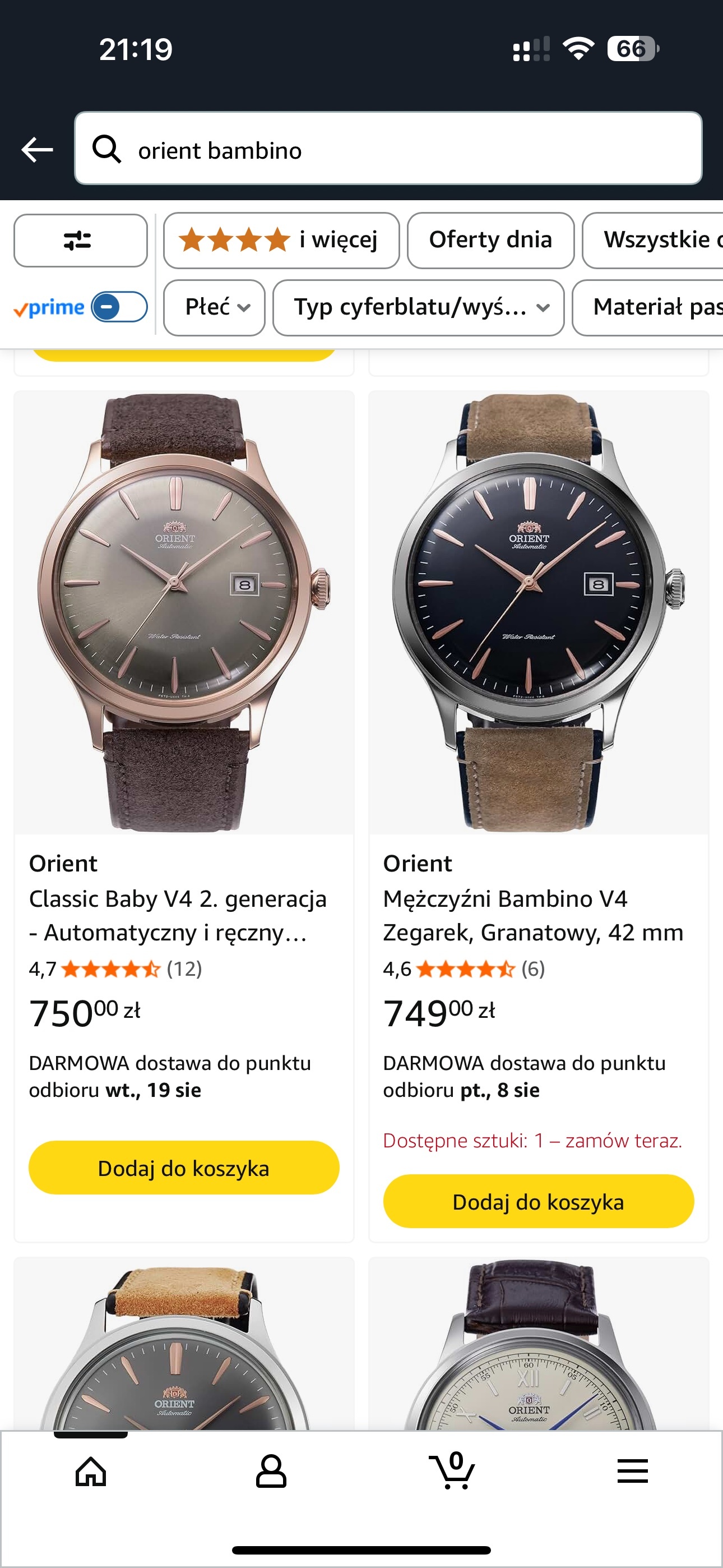723x1568 pixels.
Task: Expand the Płeć dropdown
Action: pyautogui.click(x=214, y=307)
